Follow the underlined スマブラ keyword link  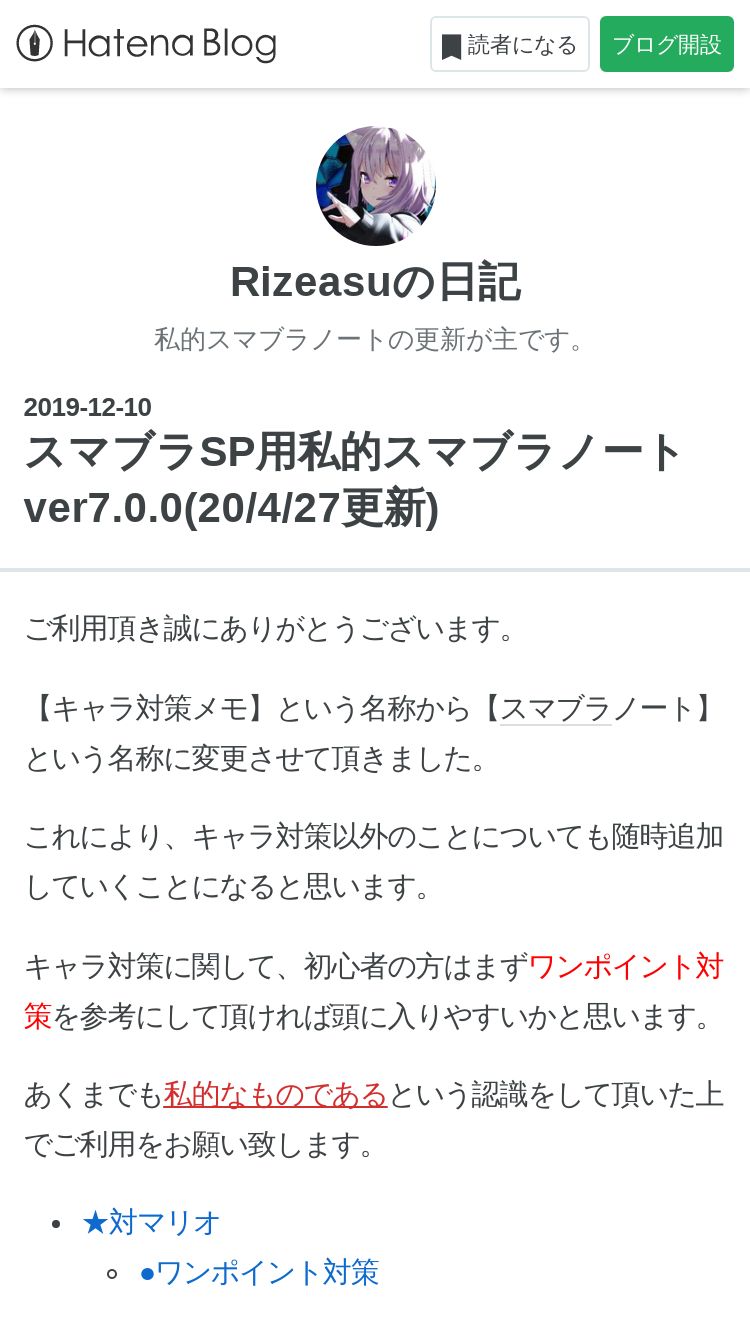[x=555, y=709]
